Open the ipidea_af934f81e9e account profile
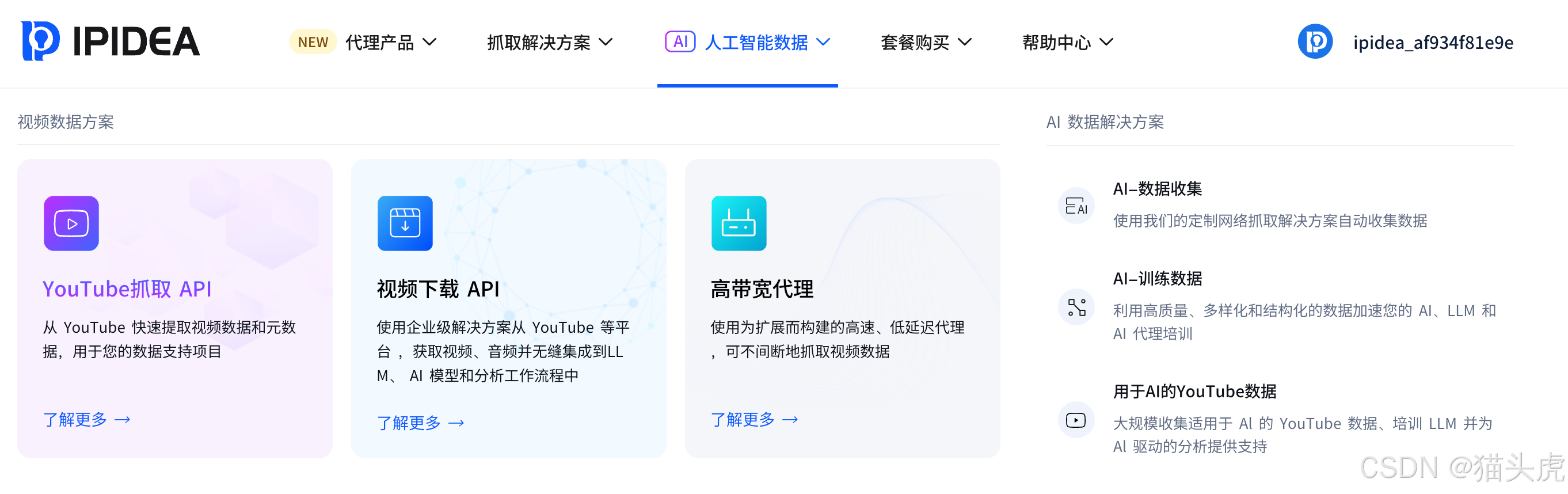This screenshot has width=1568, height=494. pyautogui.click(x=1432, y=42)
